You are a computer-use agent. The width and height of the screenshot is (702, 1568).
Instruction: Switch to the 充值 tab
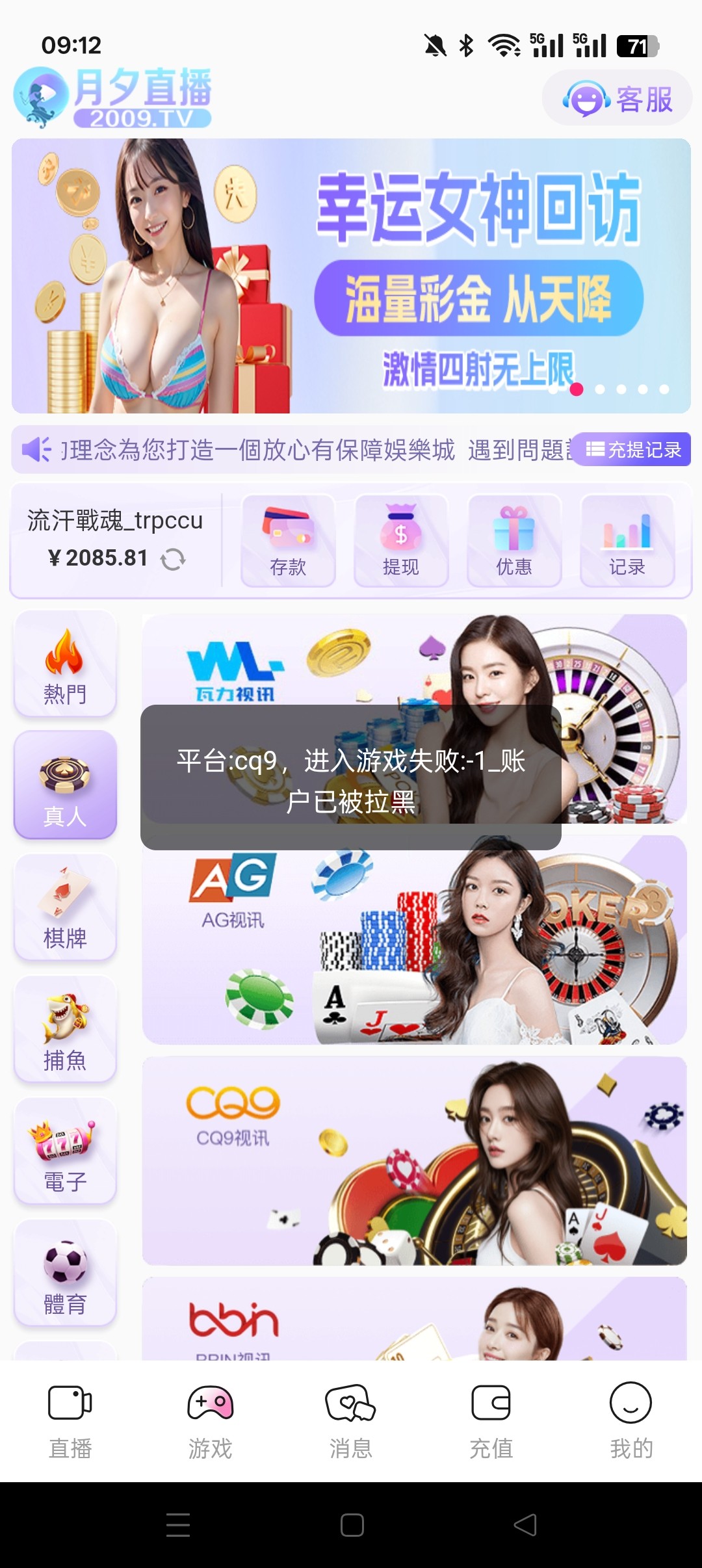pyautogui.click(x=491, y=1421)
